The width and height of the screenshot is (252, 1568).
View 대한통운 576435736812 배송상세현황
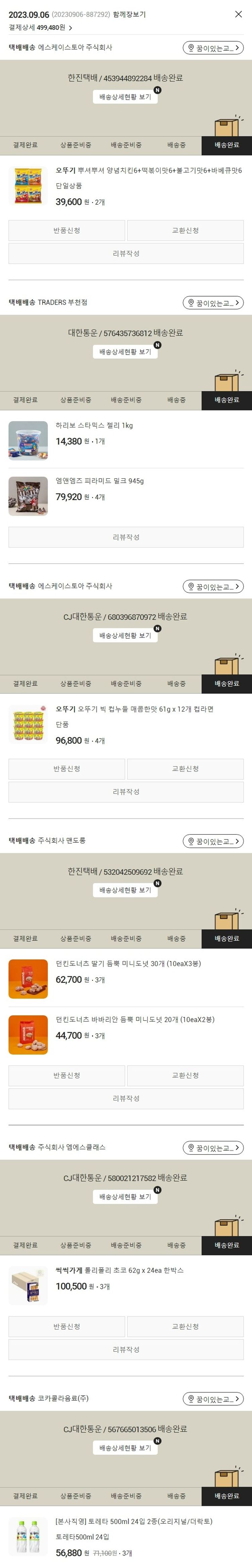(125, 352)
